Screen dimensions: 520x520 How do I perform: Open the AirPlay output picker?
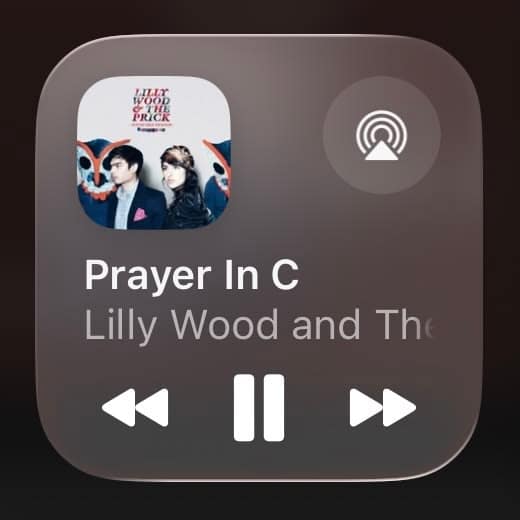click(382, 135)
